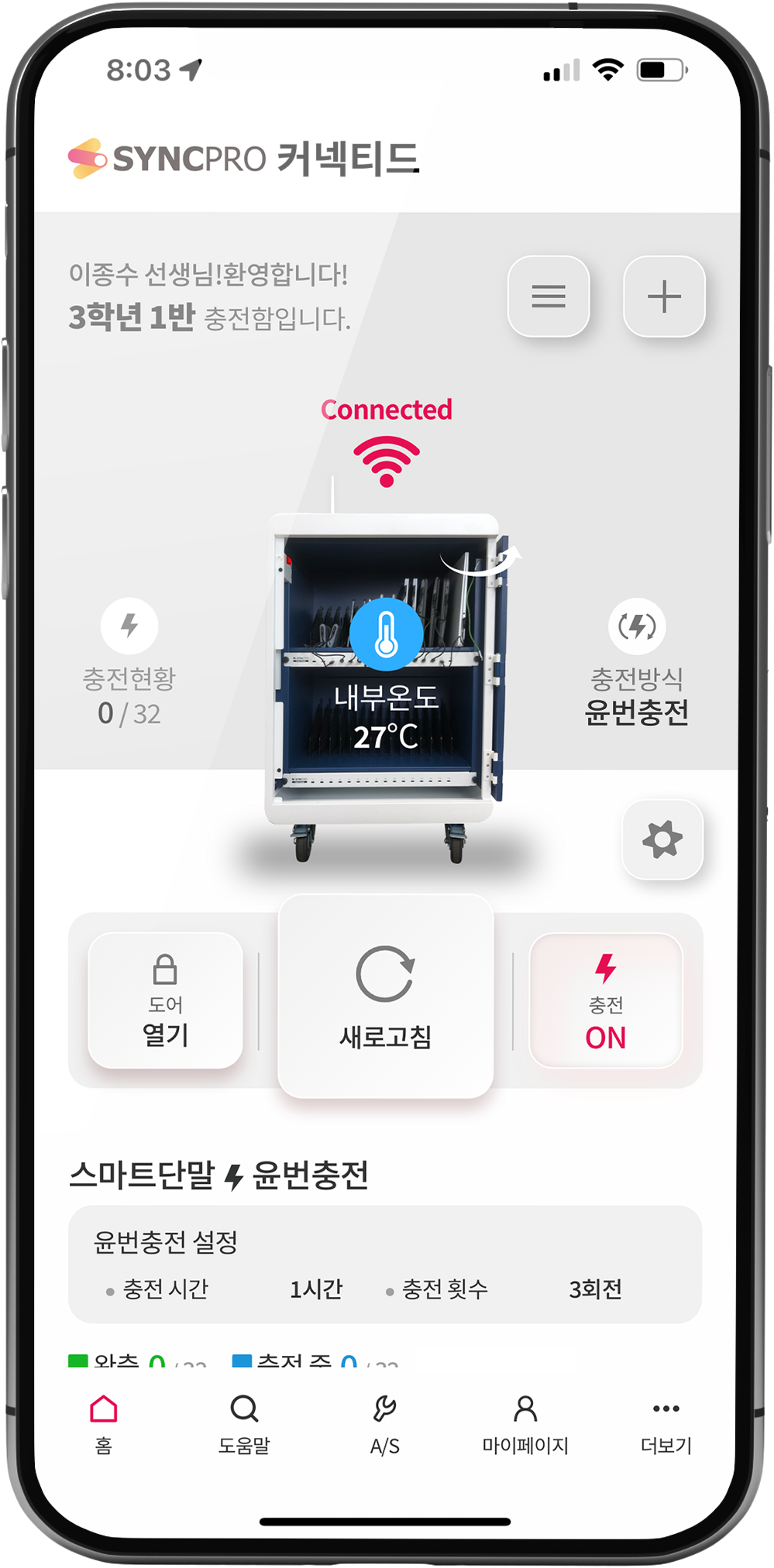This screenshot has width=774, height=1568.
Task: Refresh status with 새로고침
Action: click(x=385, y=997)
